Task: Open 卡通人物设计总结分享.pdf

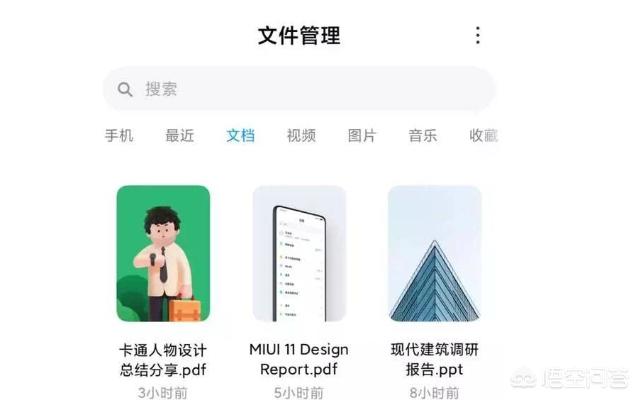Action: click(163, 254)
